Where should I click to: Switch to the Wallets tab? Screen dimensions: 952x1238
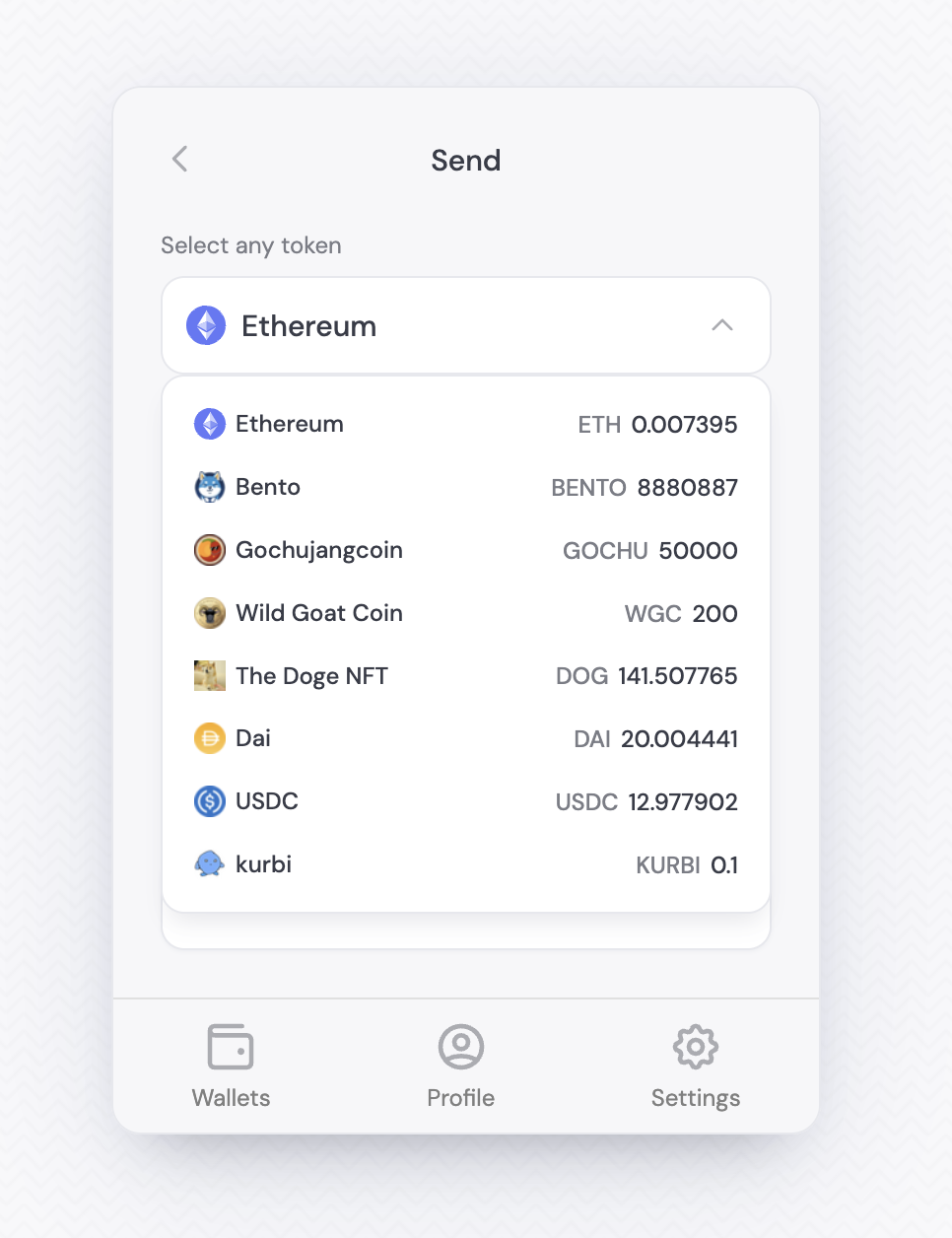tap(231, 1066)
